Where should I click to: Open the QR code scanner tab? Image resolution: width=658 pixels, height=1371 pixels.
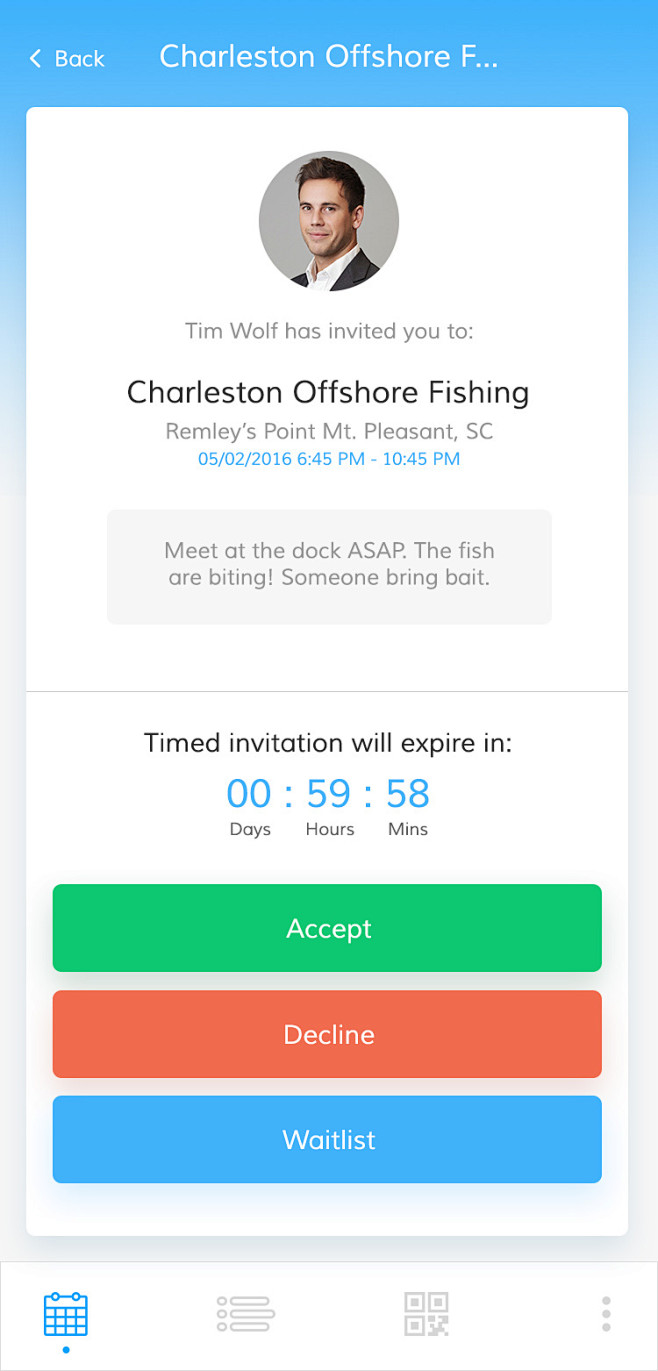[x=426, y=1314]
